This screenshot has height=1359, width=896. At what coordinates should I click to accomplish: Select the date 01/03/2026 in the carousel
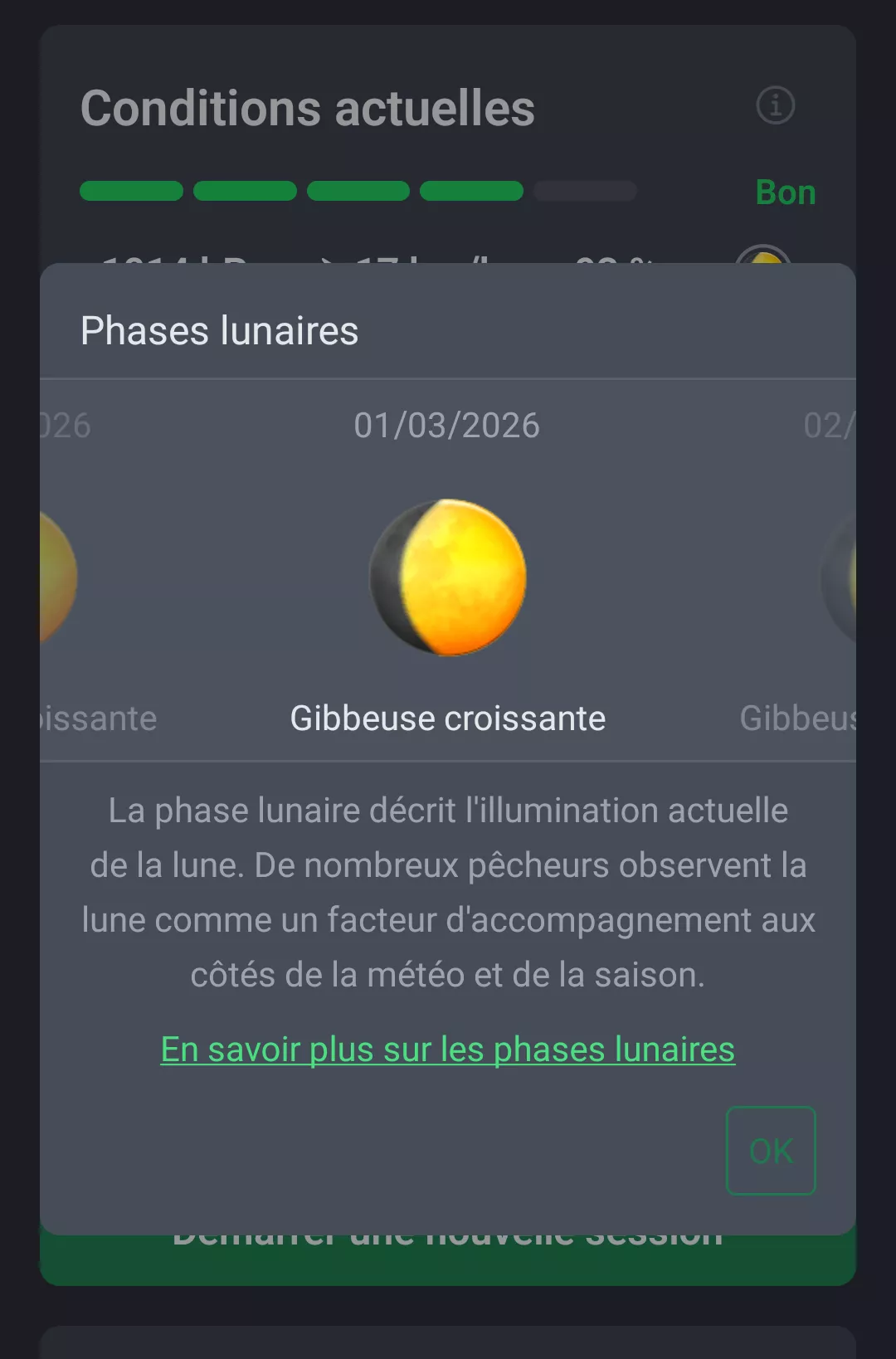tap(446, 426)
